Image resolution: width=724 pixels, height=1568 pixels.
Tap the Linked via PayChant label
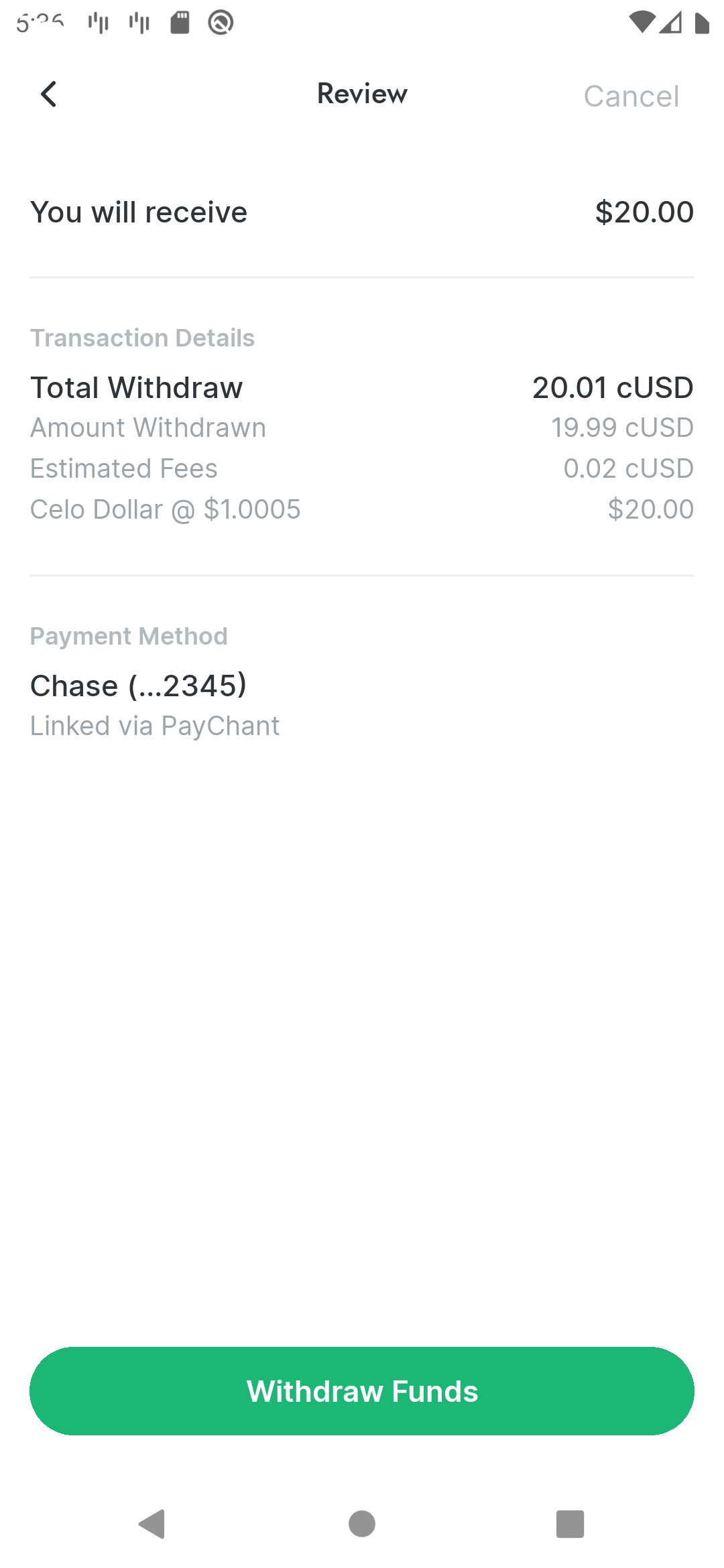coord(154,725)
